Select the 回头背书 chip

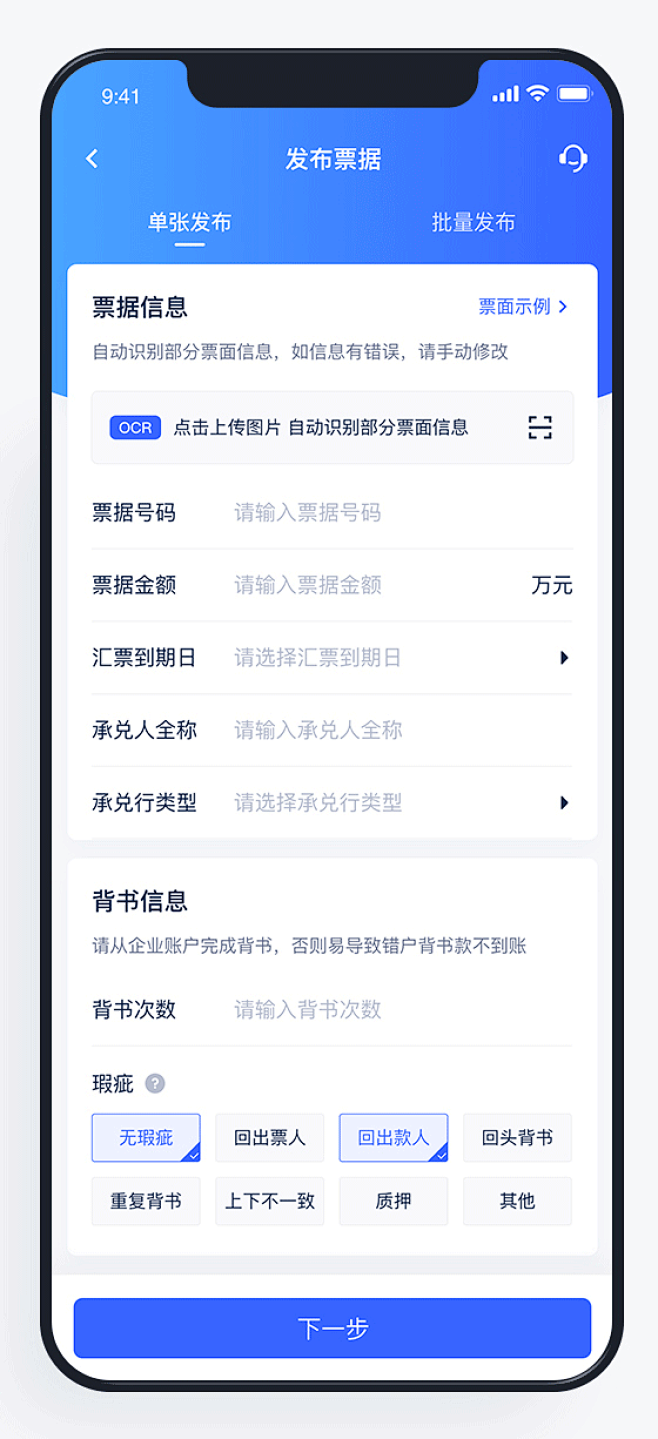[518, 1138]
